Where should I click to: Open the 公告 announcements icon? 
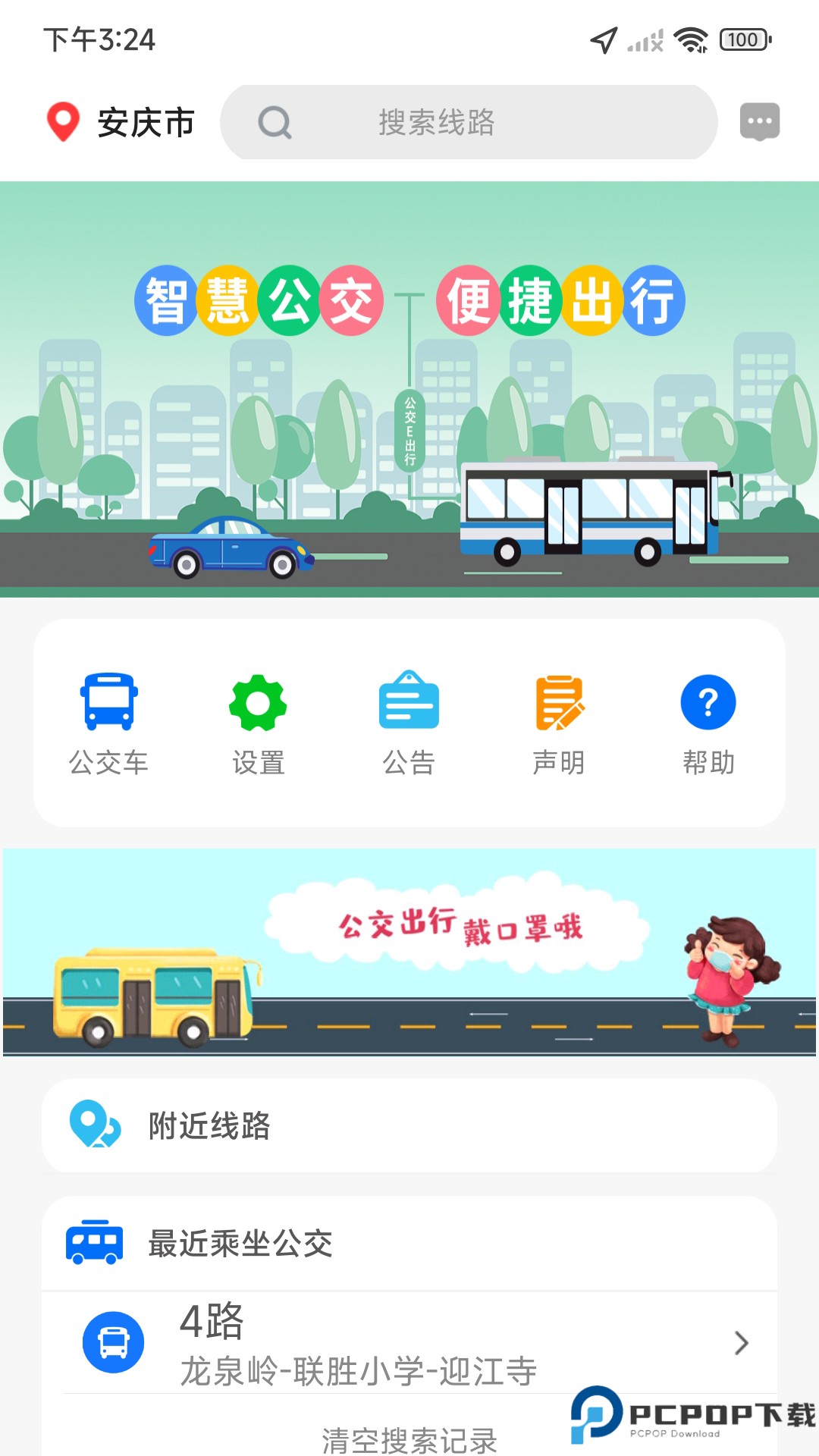(x=409, y=702)
